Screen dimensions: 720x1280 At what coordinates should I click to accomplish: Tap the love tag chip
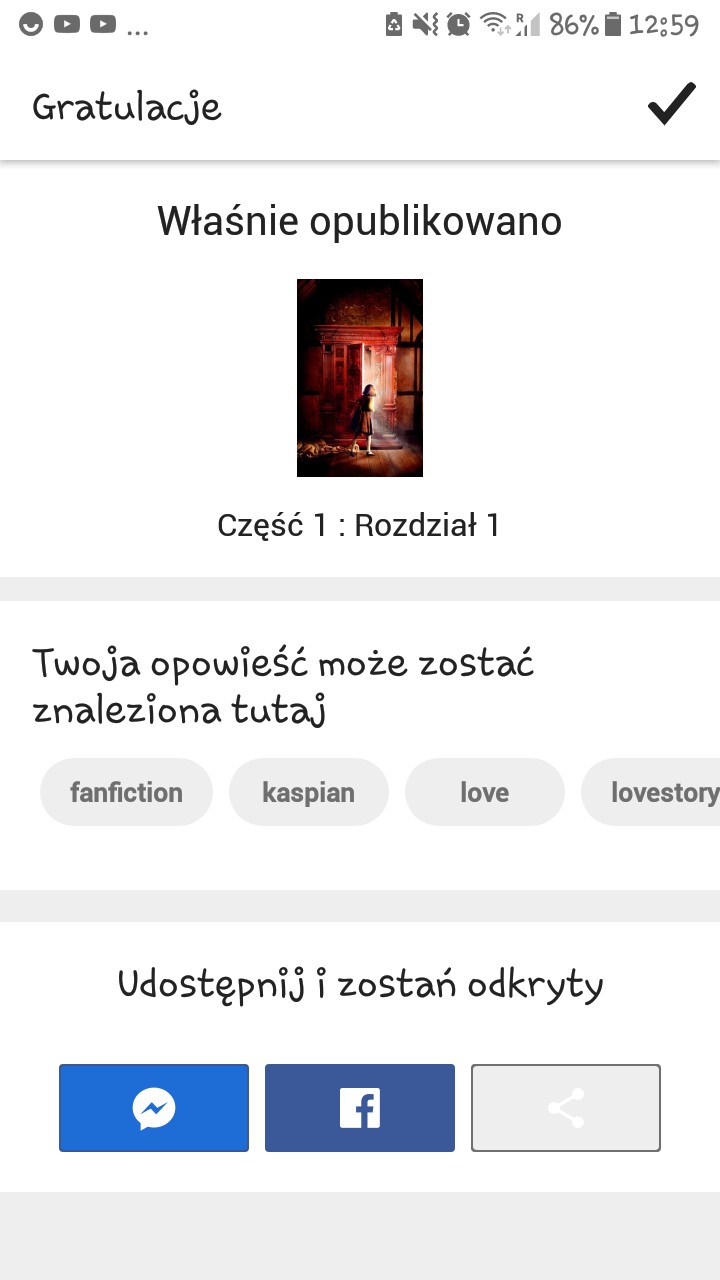484,792
